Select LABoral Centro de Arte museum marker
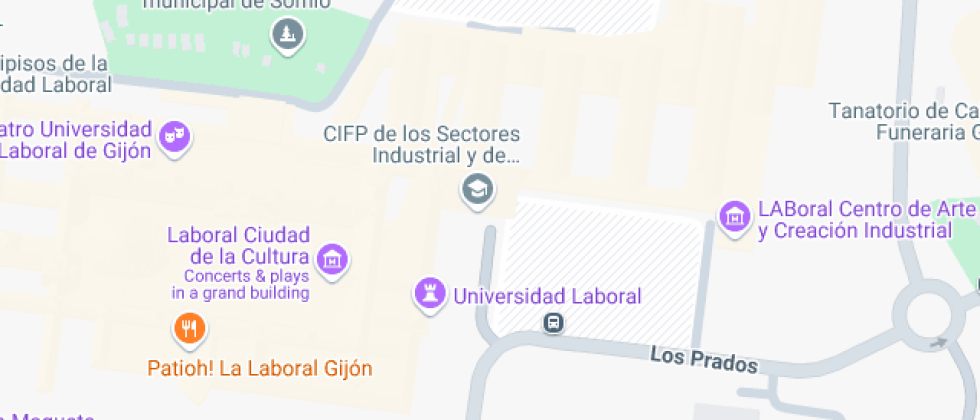980x420 pixels. pos(734,217)
